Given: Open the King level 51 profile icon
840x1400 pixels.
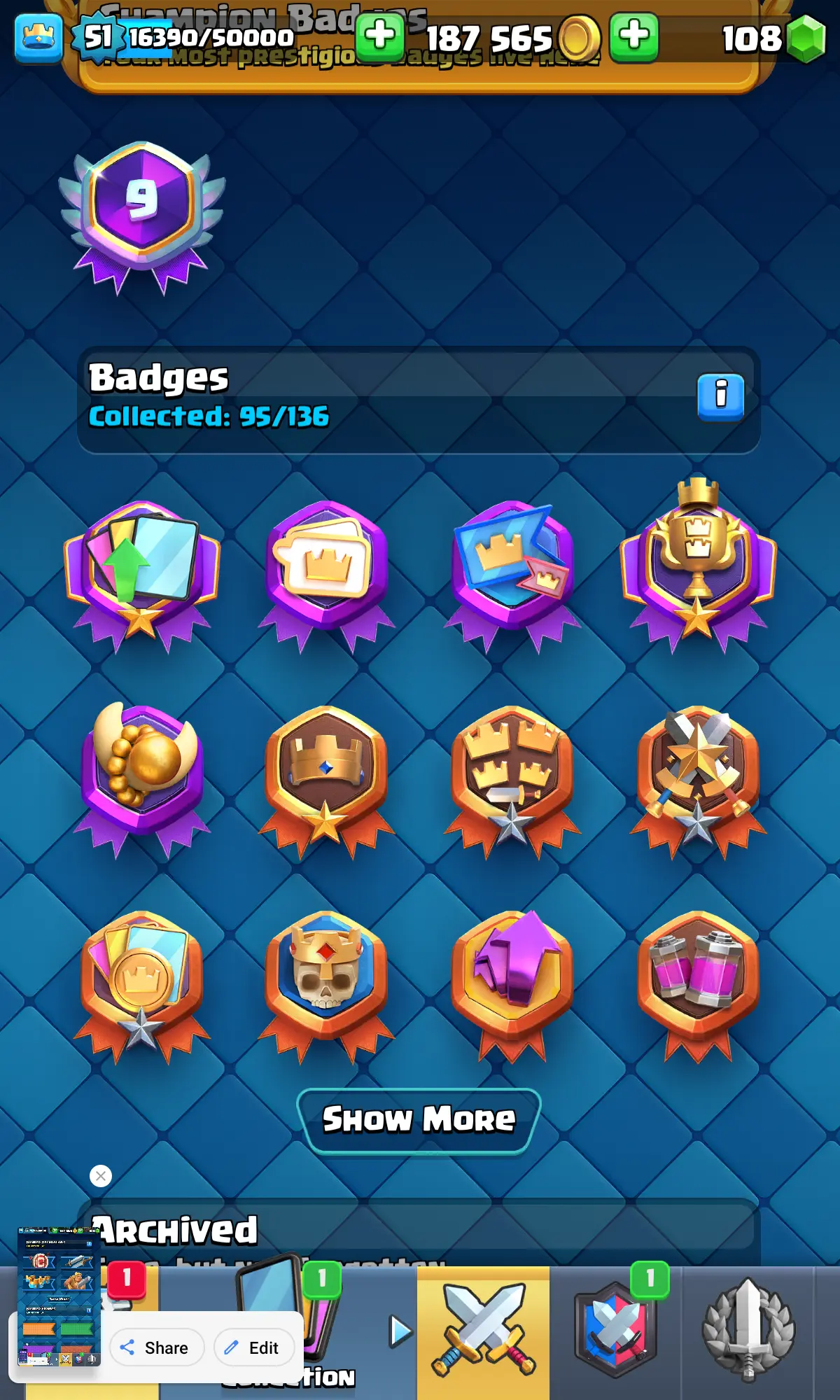Looking at the screenshot, I should [x=38, y=38].
